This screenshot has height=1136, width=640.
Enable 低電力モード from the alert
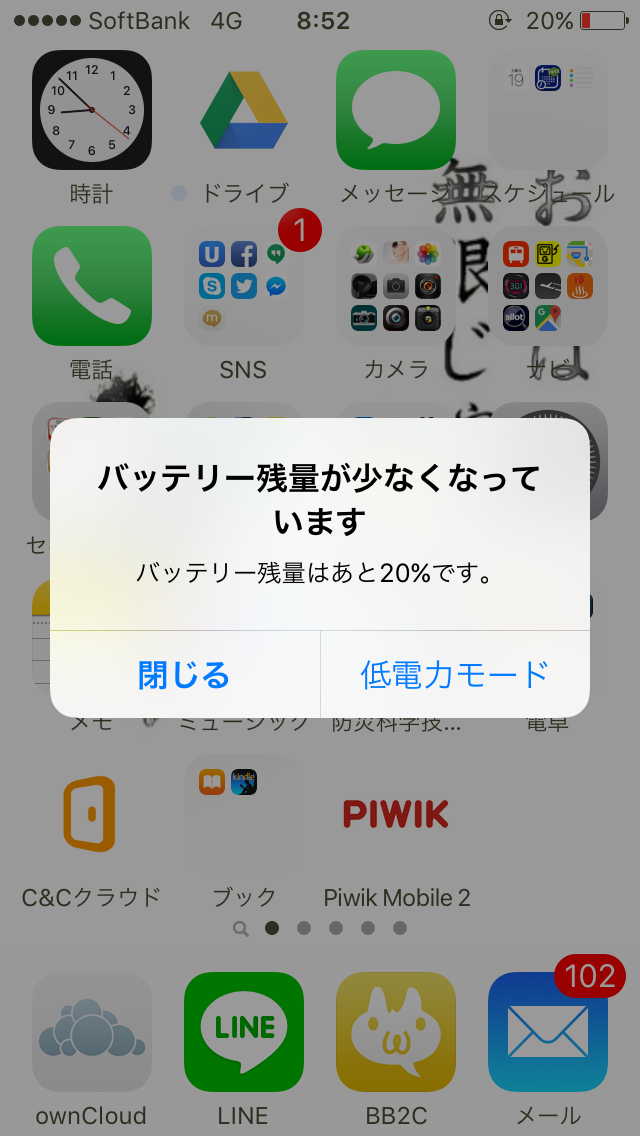point(455,674)
